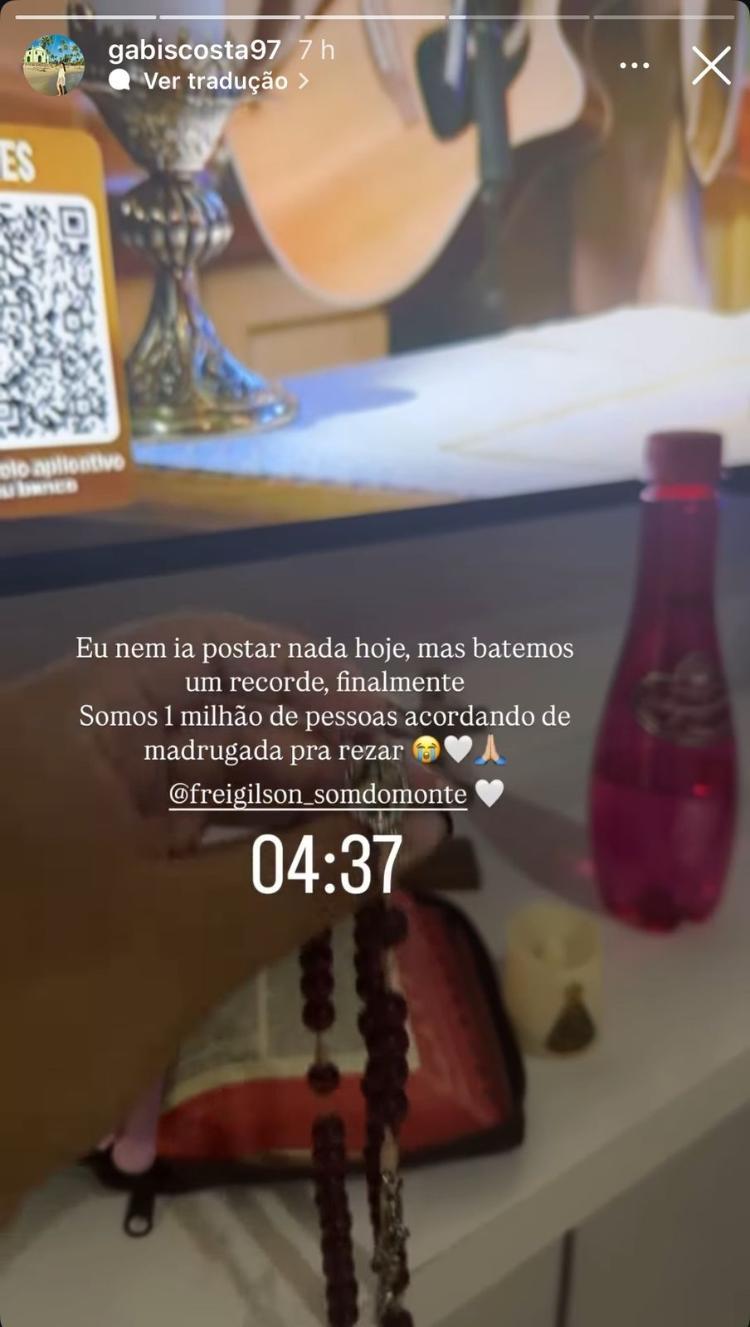This screenshot has height=1327, width=750.
Task: Expand the story options from the header
Action: 634,64
